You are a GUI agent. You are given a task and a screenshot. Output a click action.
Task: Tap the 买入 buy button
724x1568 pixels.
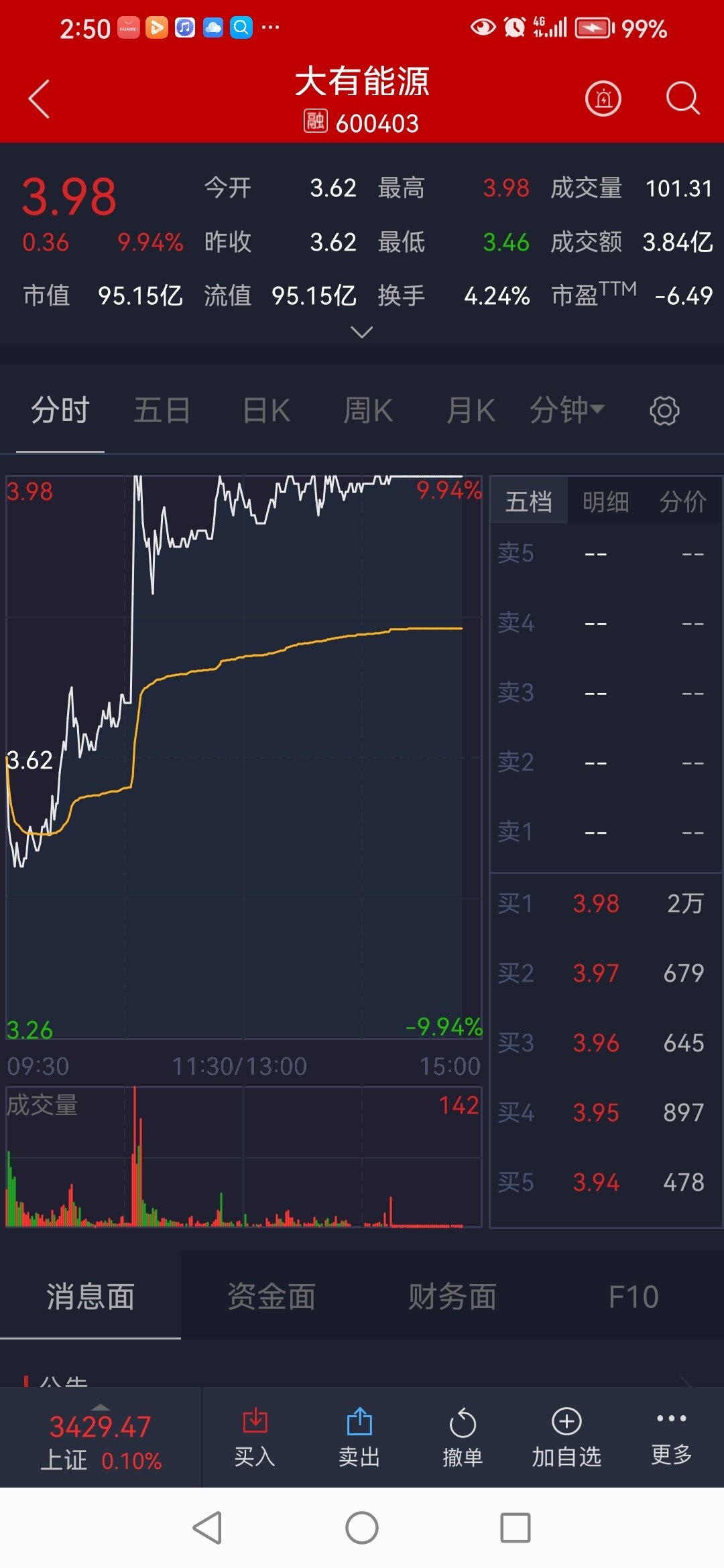click(x=255, y=1438)
